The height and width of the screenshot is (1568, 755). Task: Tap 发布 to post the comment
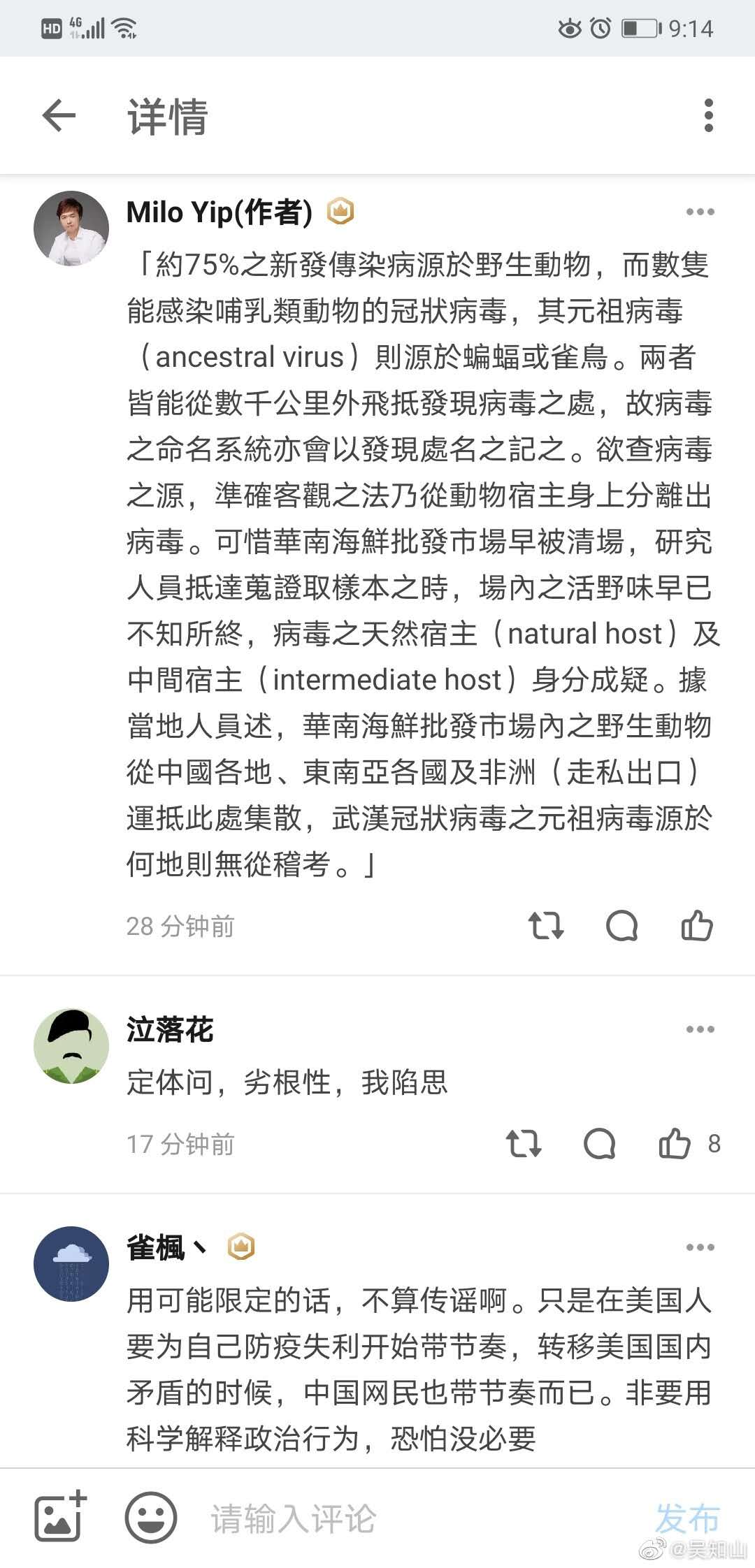coord(688,1518)
